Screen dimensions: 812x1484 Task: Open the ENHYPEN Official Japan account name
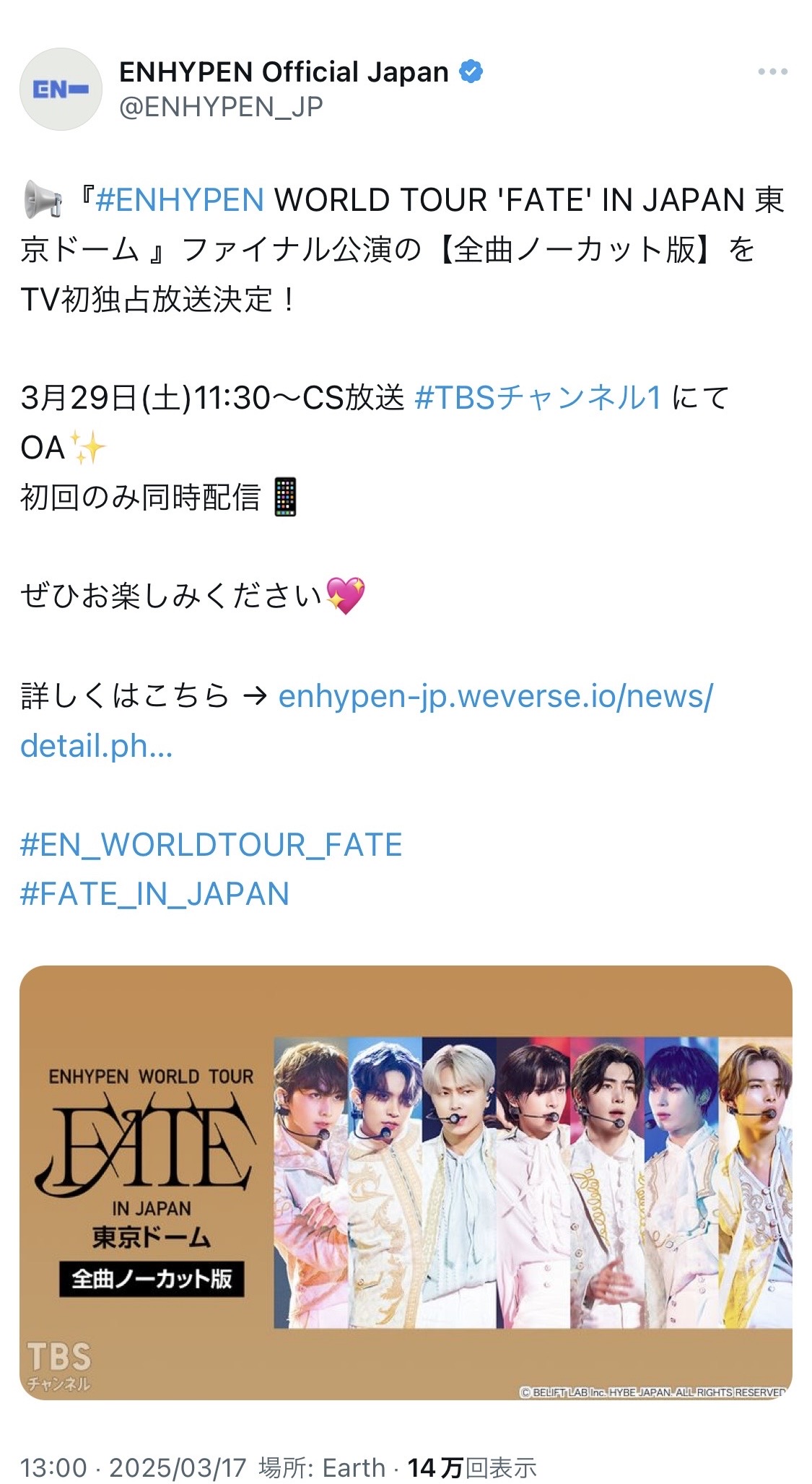tap(284, 71)
